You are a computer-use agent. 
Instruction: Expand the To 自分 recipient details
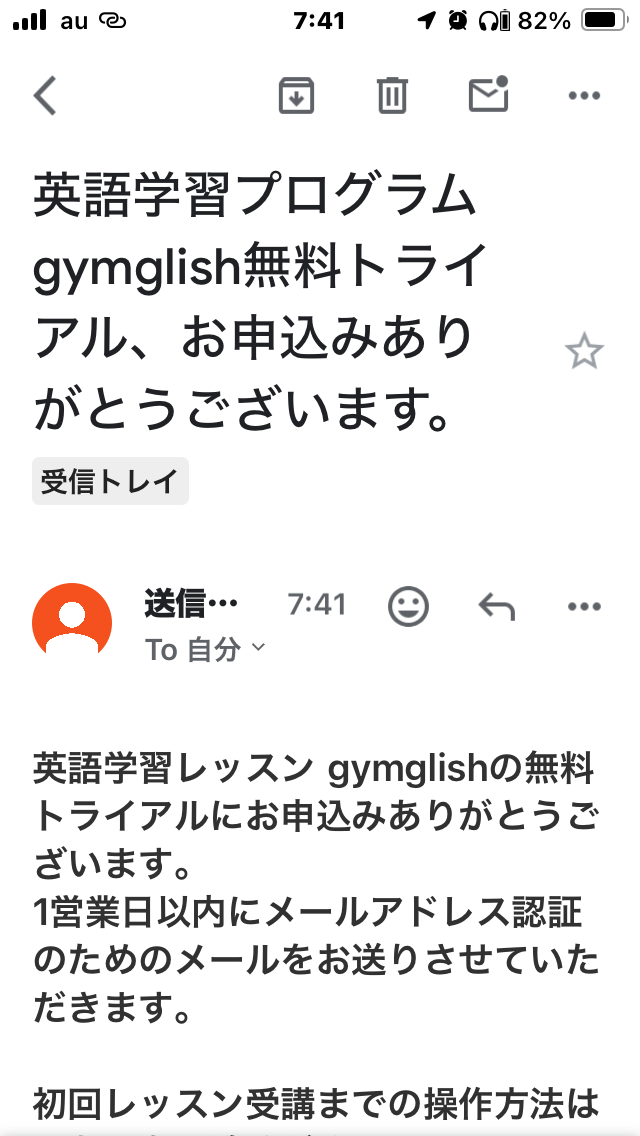click(206, 650)
